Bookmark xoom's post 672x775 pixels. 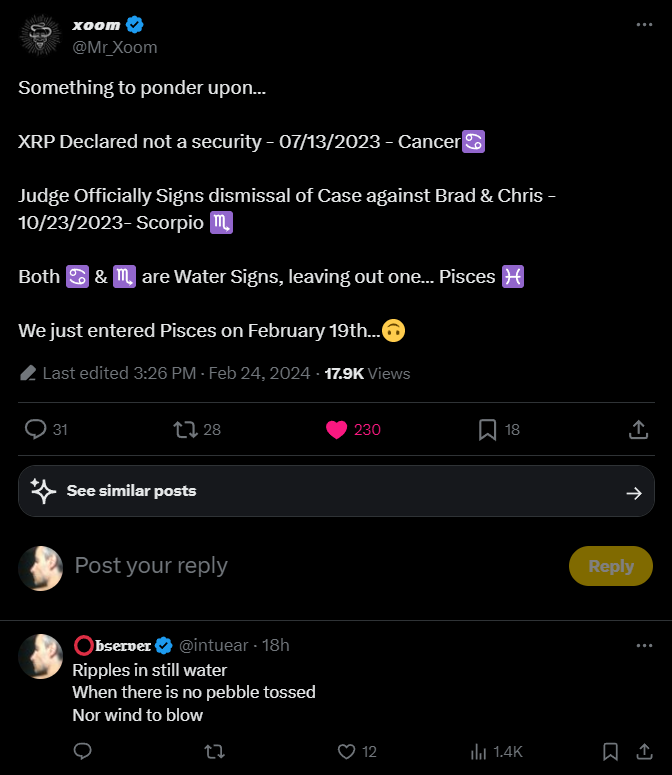pos(488,429)
